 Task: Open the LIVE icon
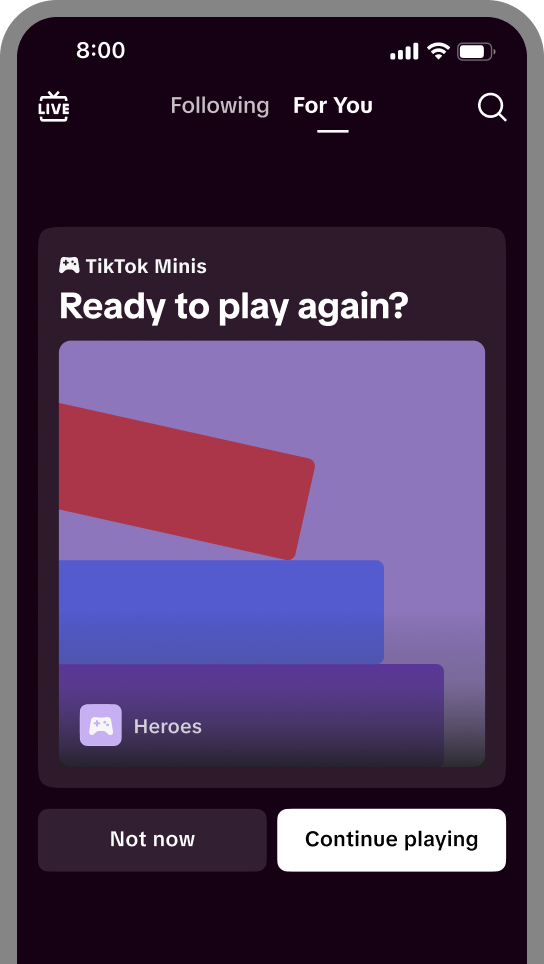click(53, 106)
